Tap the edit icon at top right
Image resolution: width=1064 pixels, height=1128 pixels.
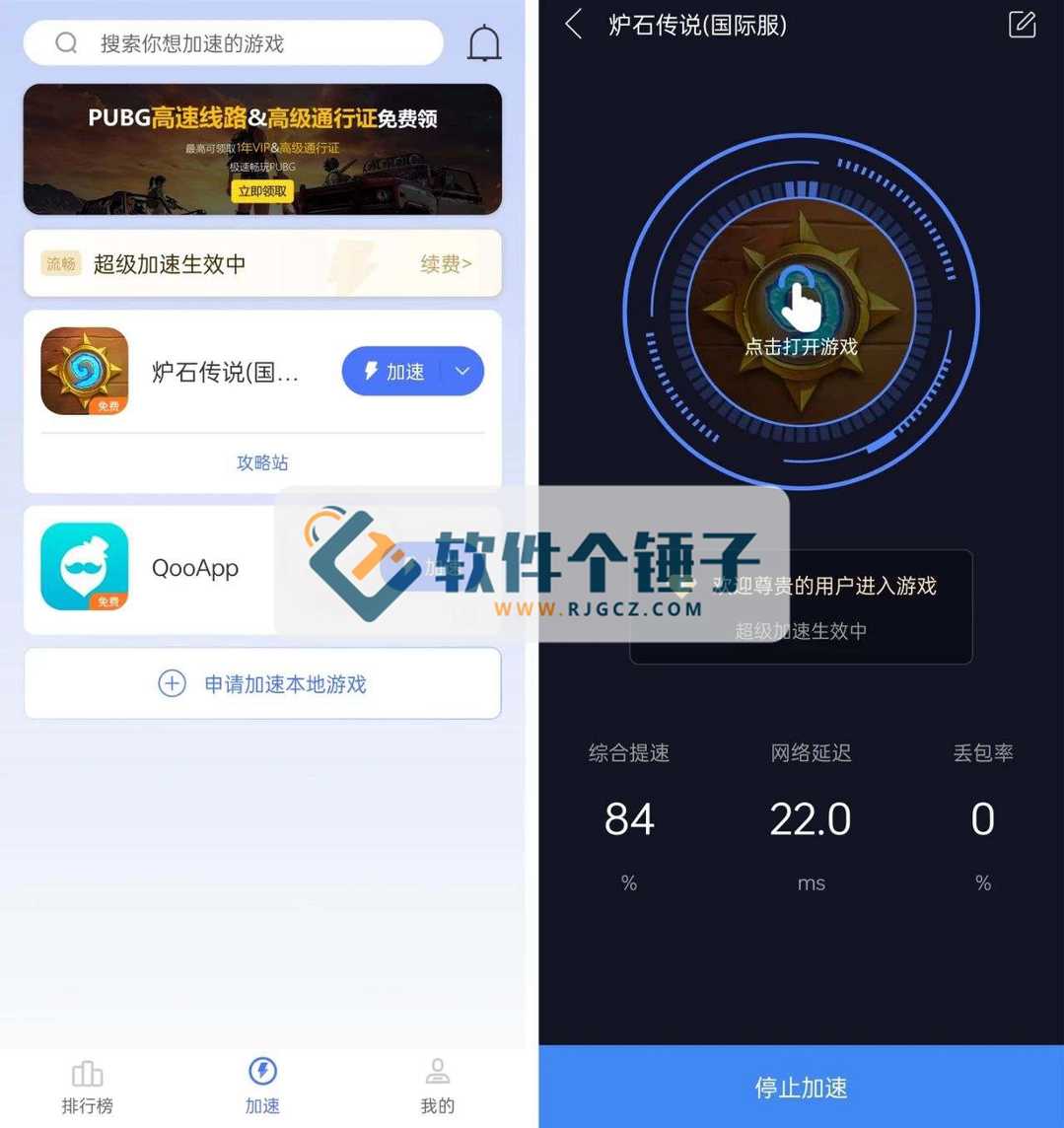[1022, 25]
